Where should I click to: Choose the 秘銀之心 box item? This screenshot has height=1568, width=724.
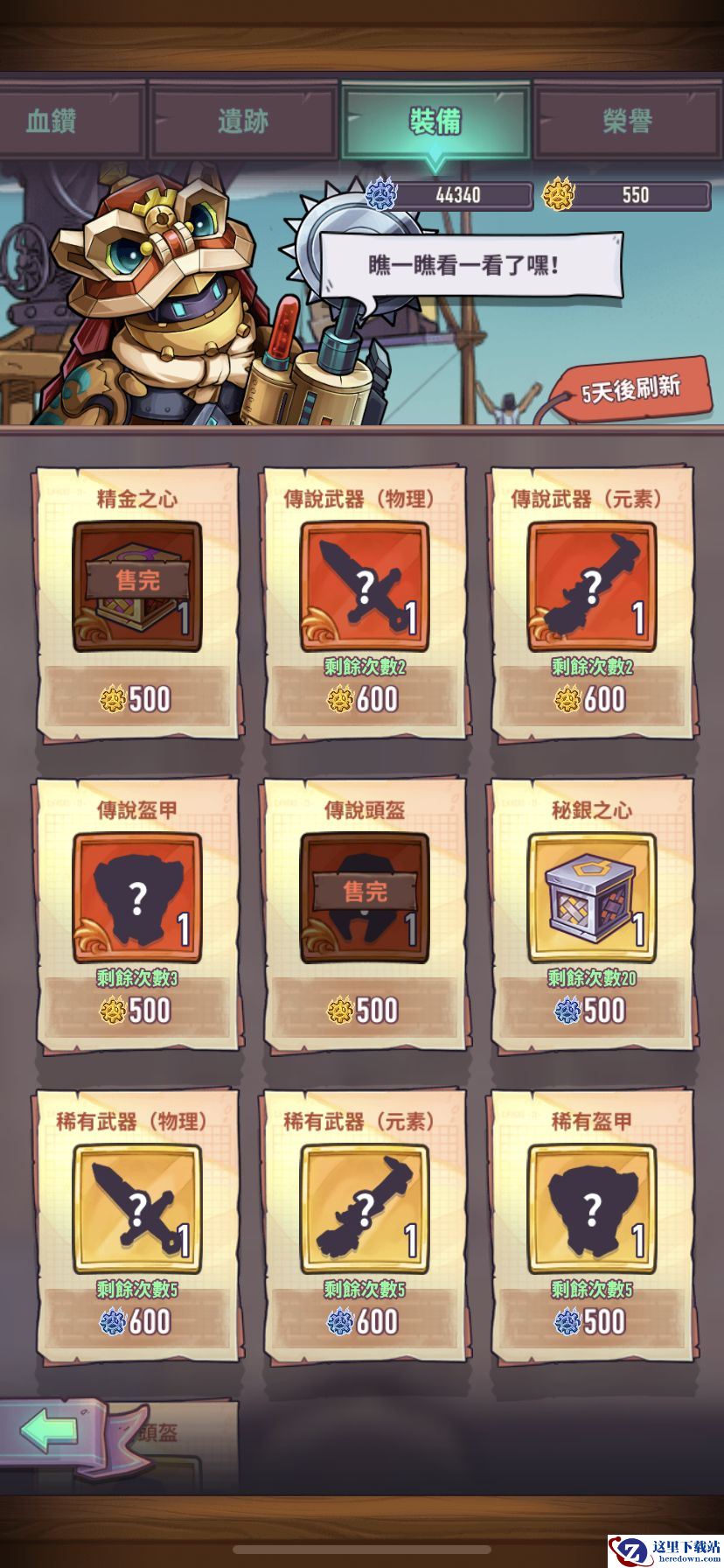click(592, 914)
